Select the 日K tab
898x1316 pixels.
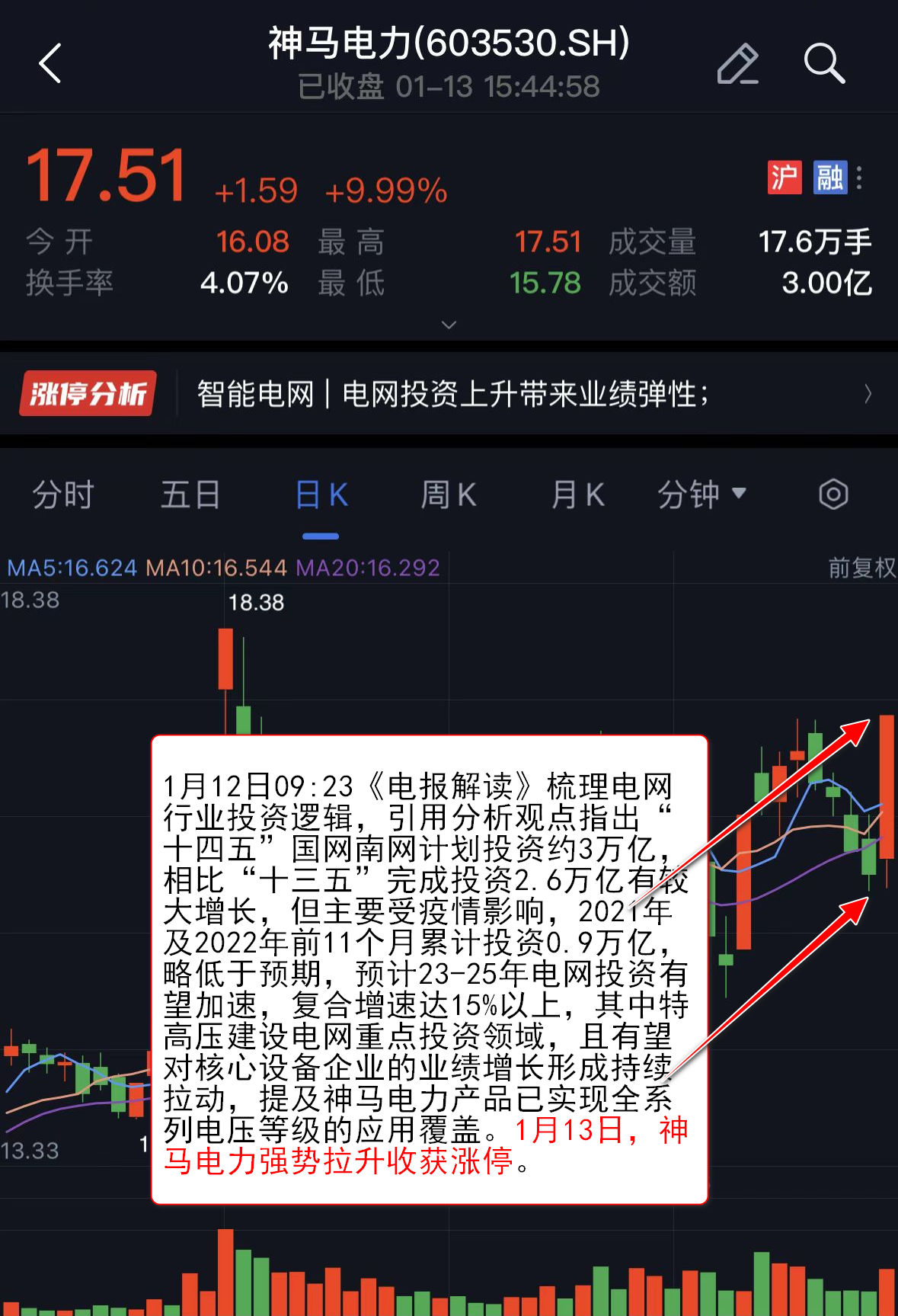321,495
